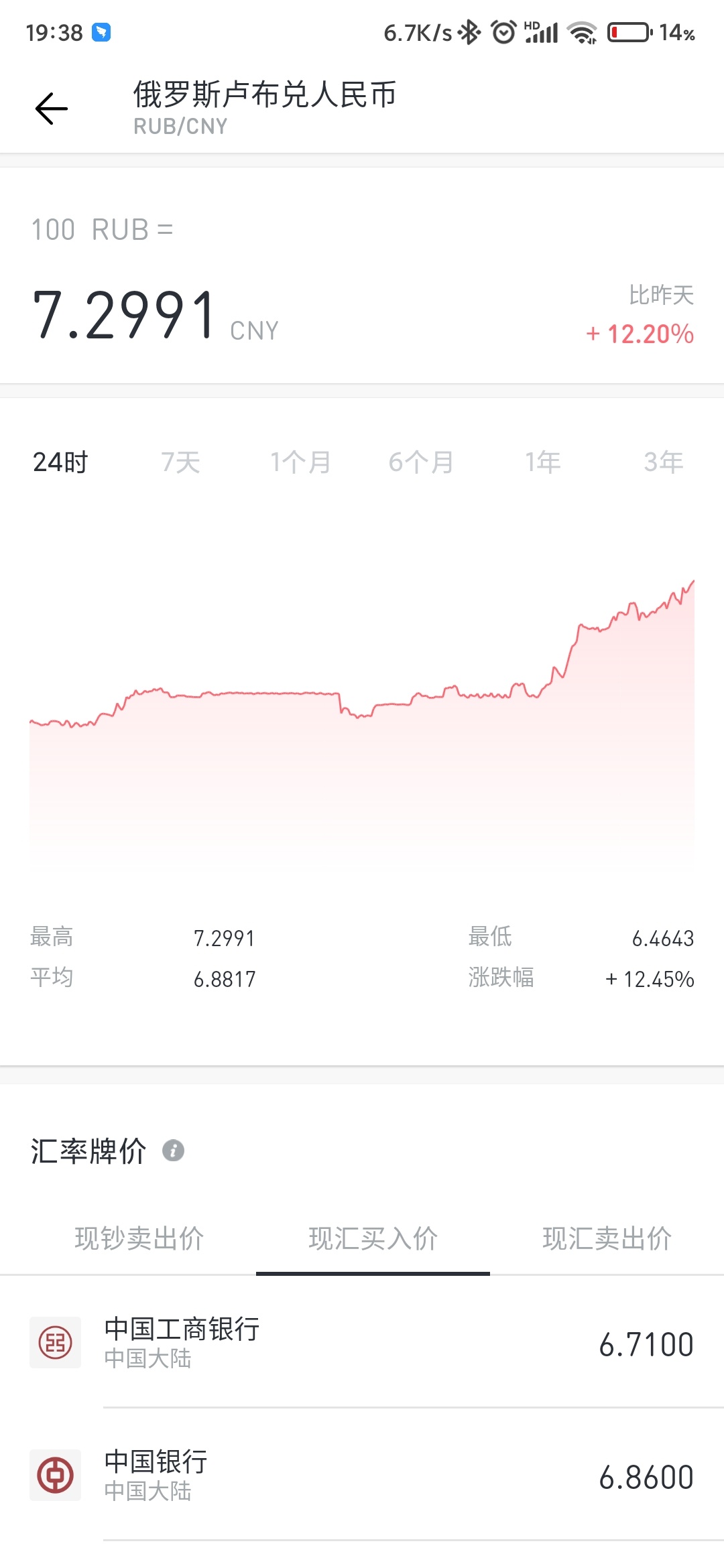
Task: Open the 中国银行 rate row
Action: (362, 1476)
